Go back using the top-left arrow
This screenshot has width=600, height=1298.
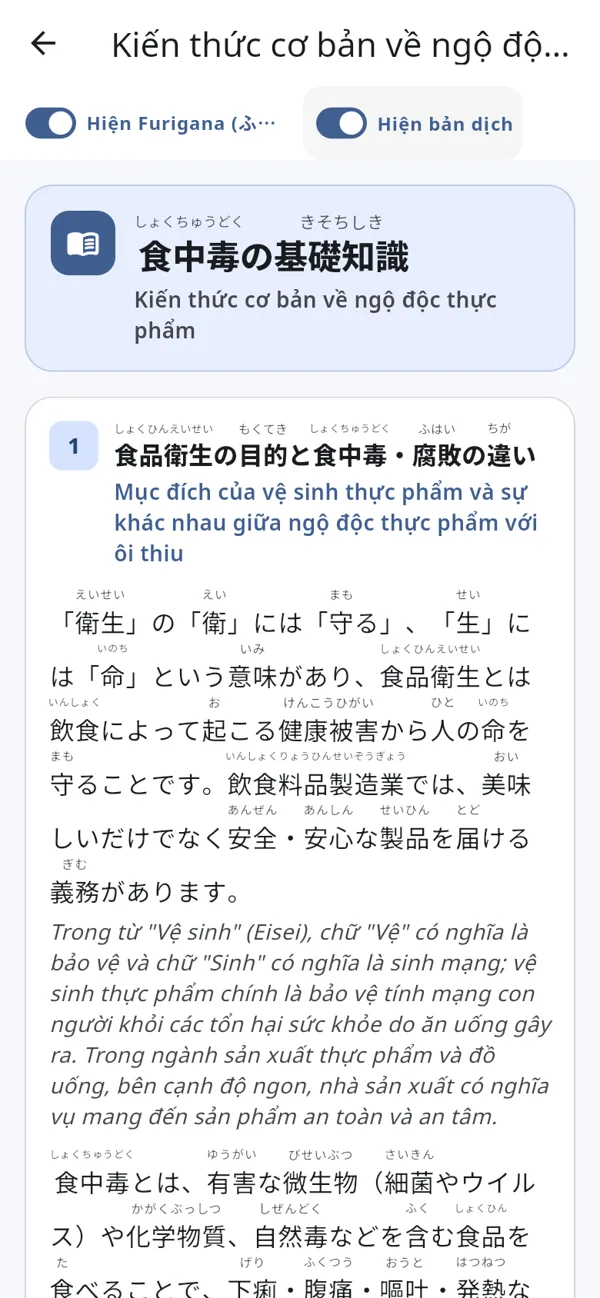43,43
